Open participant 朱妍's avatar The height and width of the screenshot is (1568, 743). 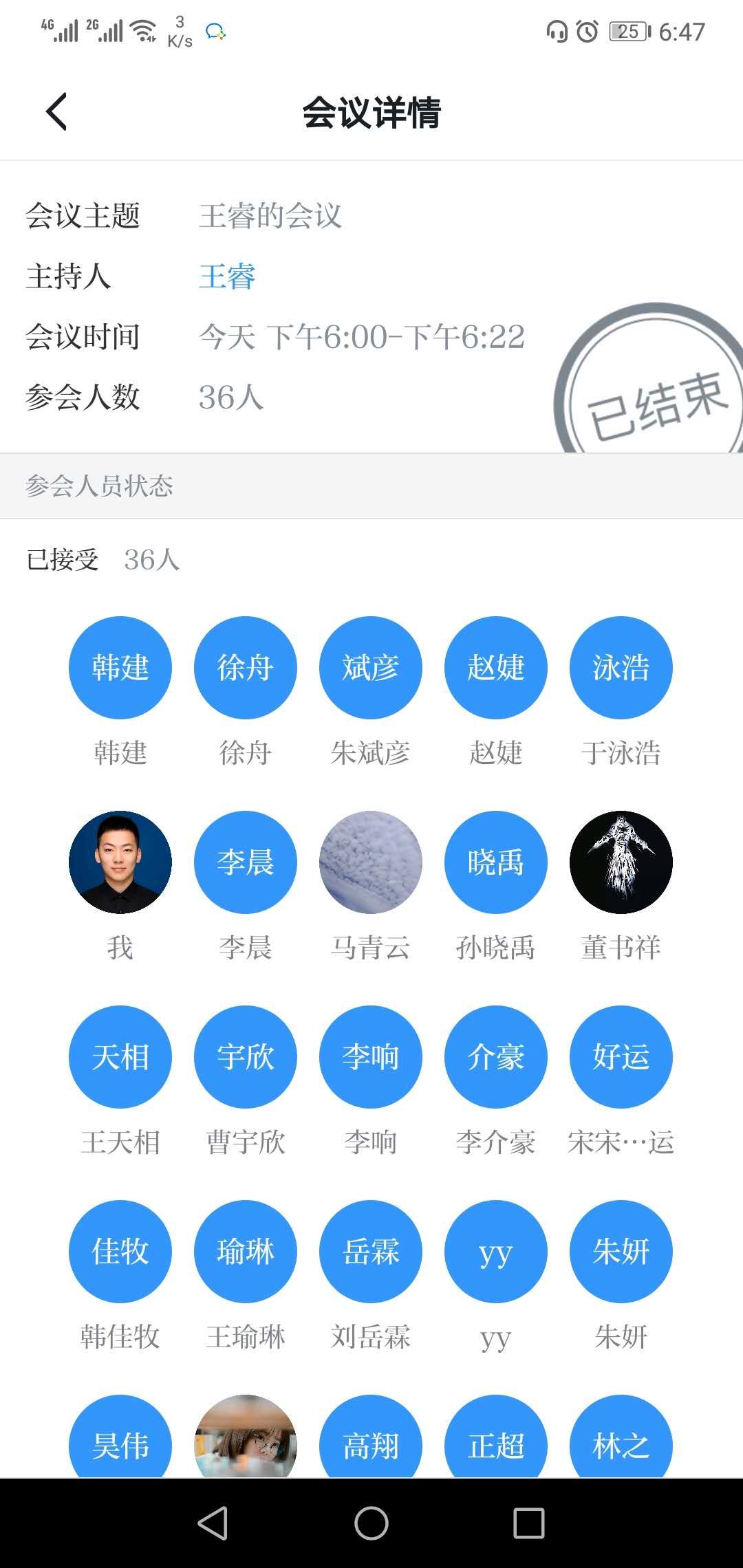pyautogui.click(x=621, y=1252)
